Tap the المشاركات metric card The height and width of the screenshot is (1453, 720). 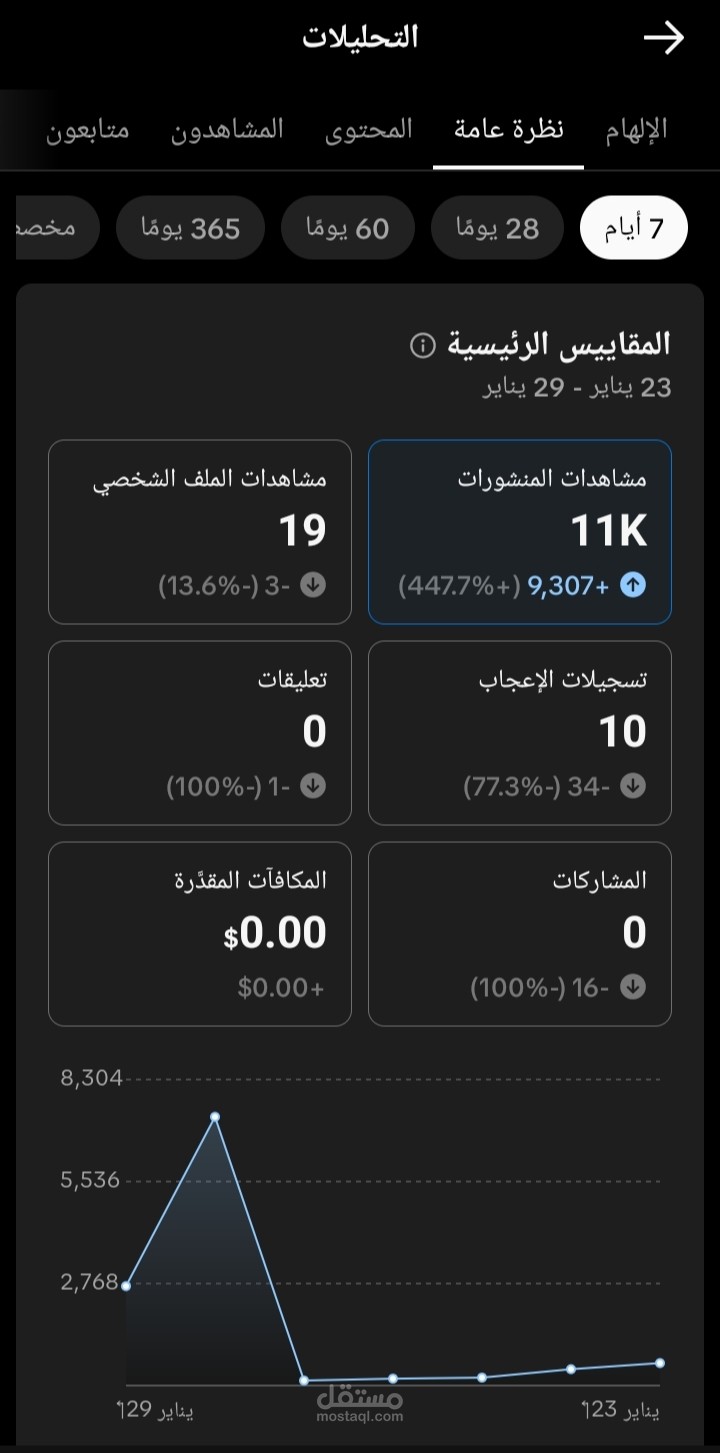coord(519,934)
